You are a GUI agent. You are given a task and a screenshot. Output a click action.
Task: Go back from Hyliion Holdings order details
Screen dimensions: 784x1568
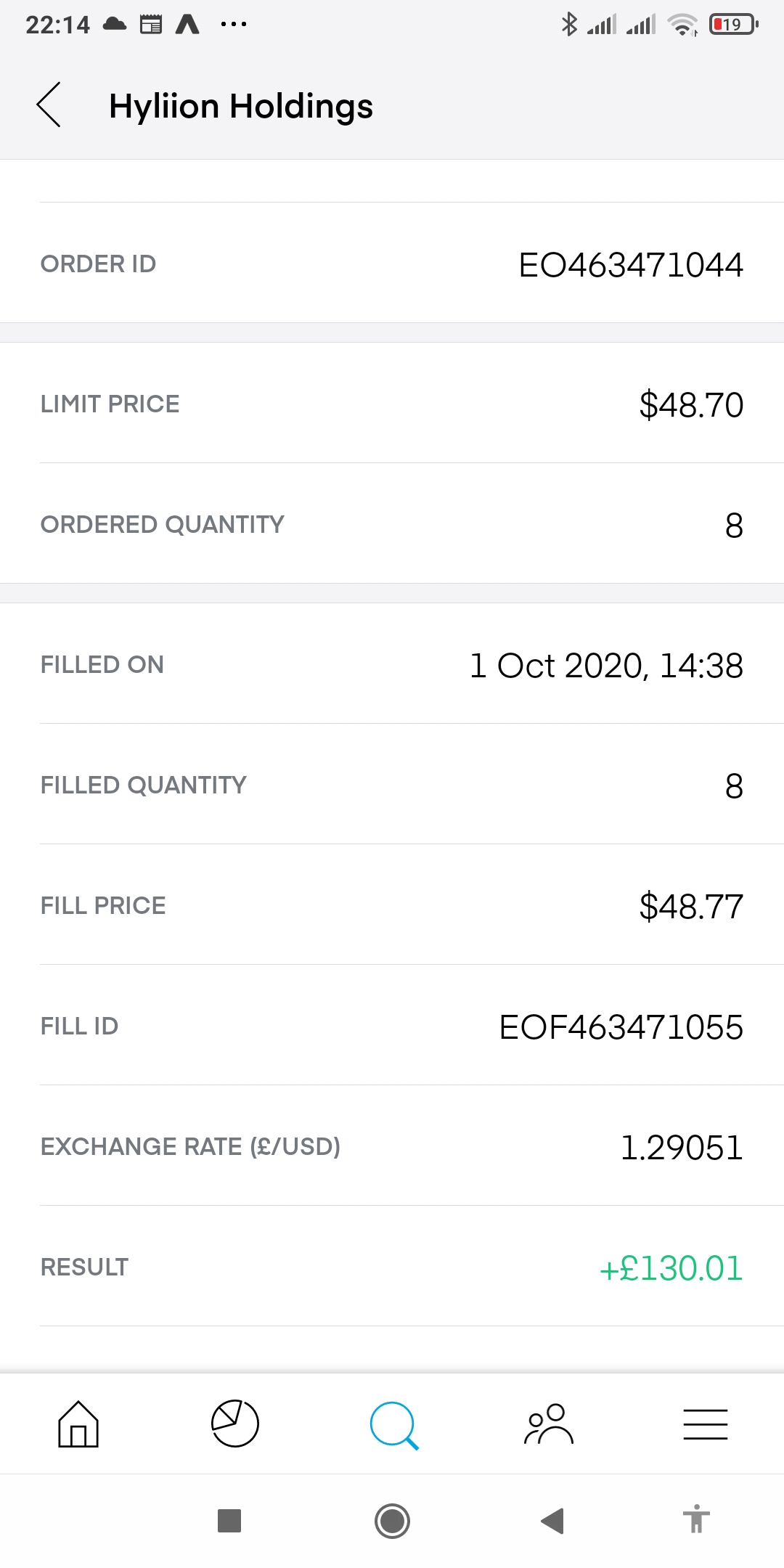49,105
